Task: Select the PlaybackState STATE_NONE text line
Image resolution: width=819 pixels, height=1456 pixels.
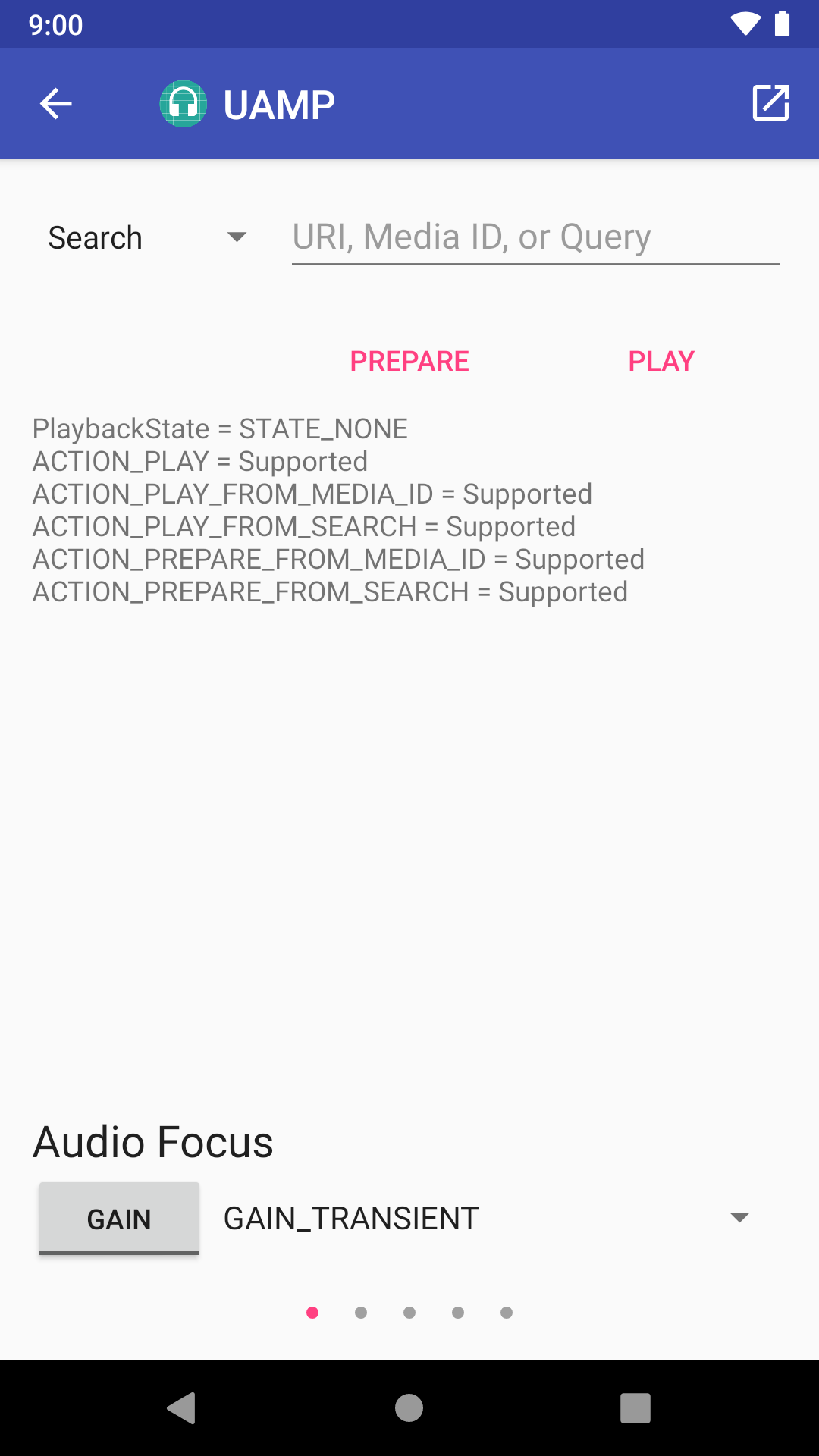Action: [x=218, y=428]
